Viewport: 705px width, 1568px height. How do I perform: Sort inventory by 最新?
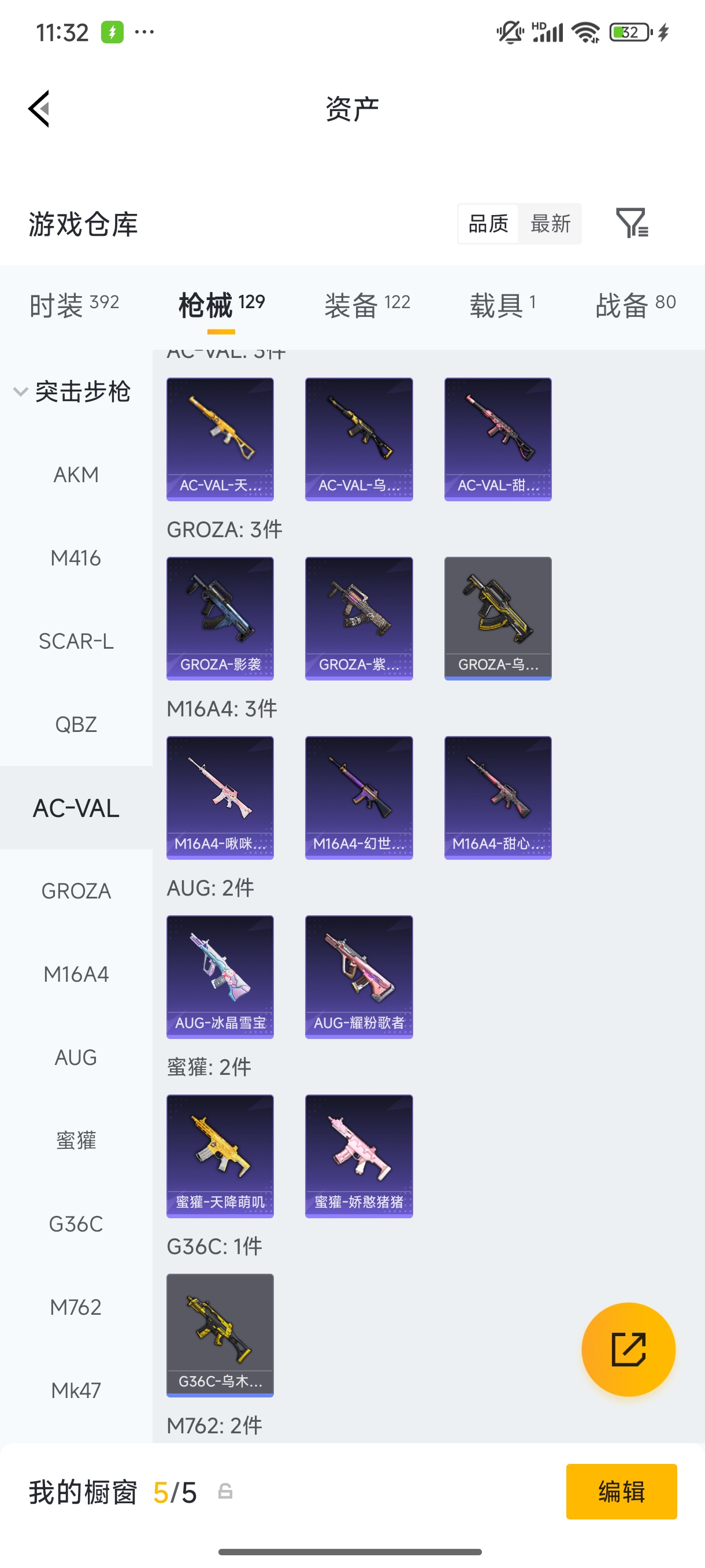(550, 223)
